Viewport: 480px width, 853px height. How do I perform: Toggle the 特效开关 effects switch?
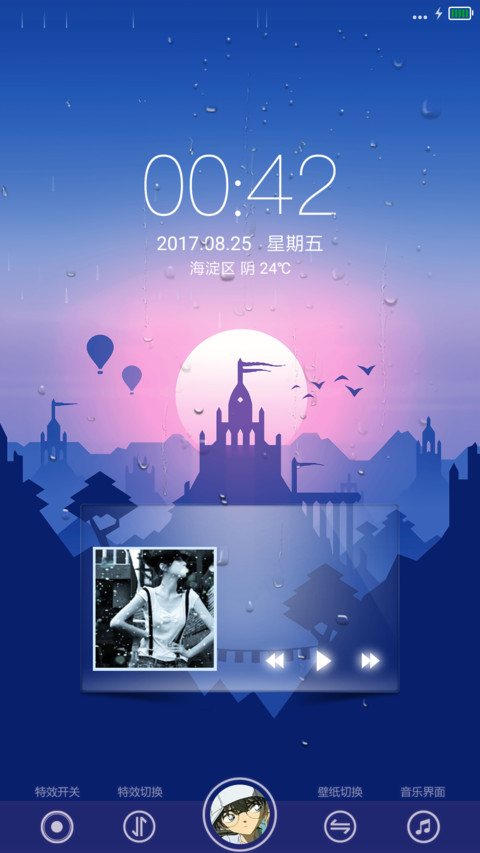(57, 827)
